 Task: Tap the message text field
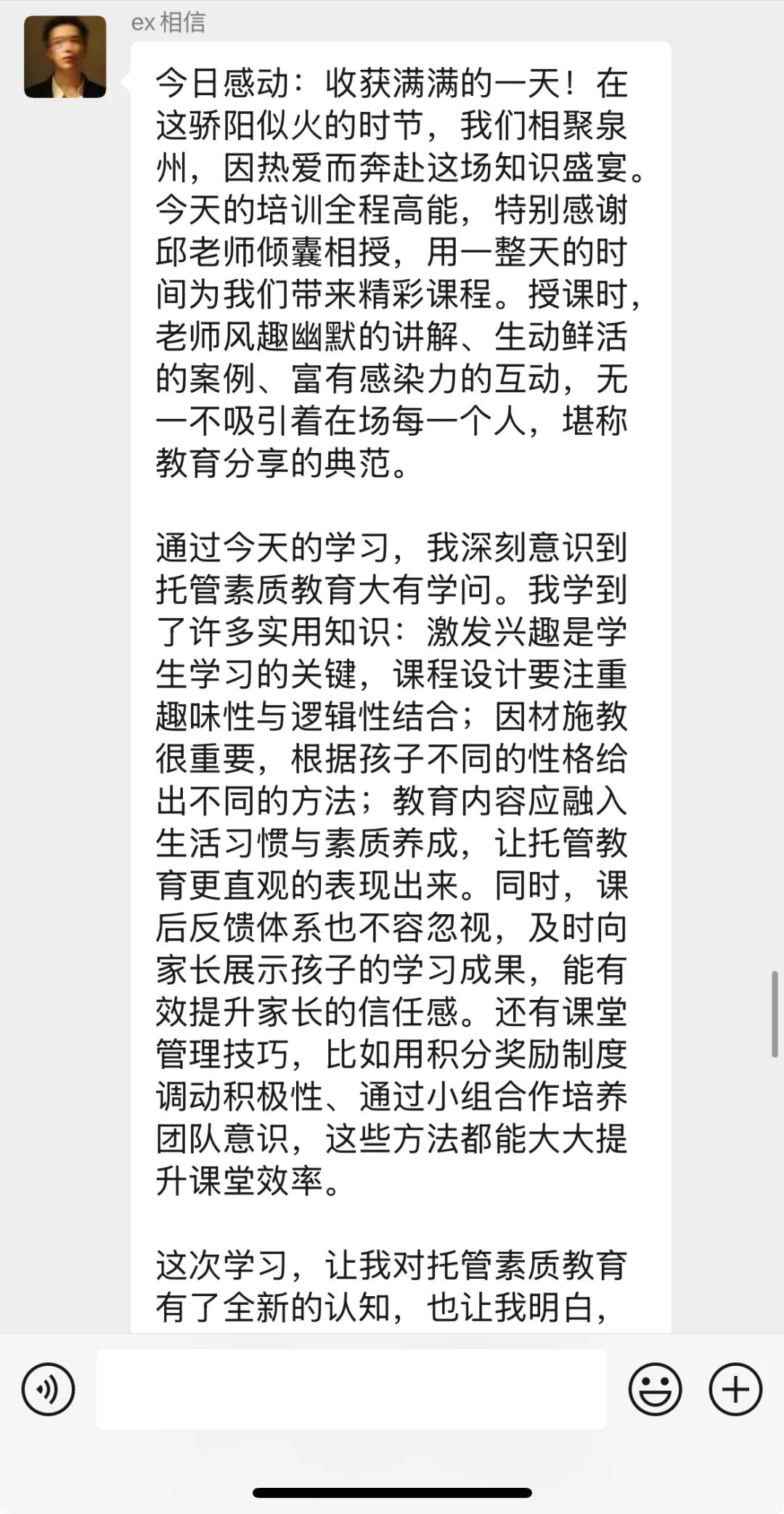pyautogui.click(x=351, y=1389)
